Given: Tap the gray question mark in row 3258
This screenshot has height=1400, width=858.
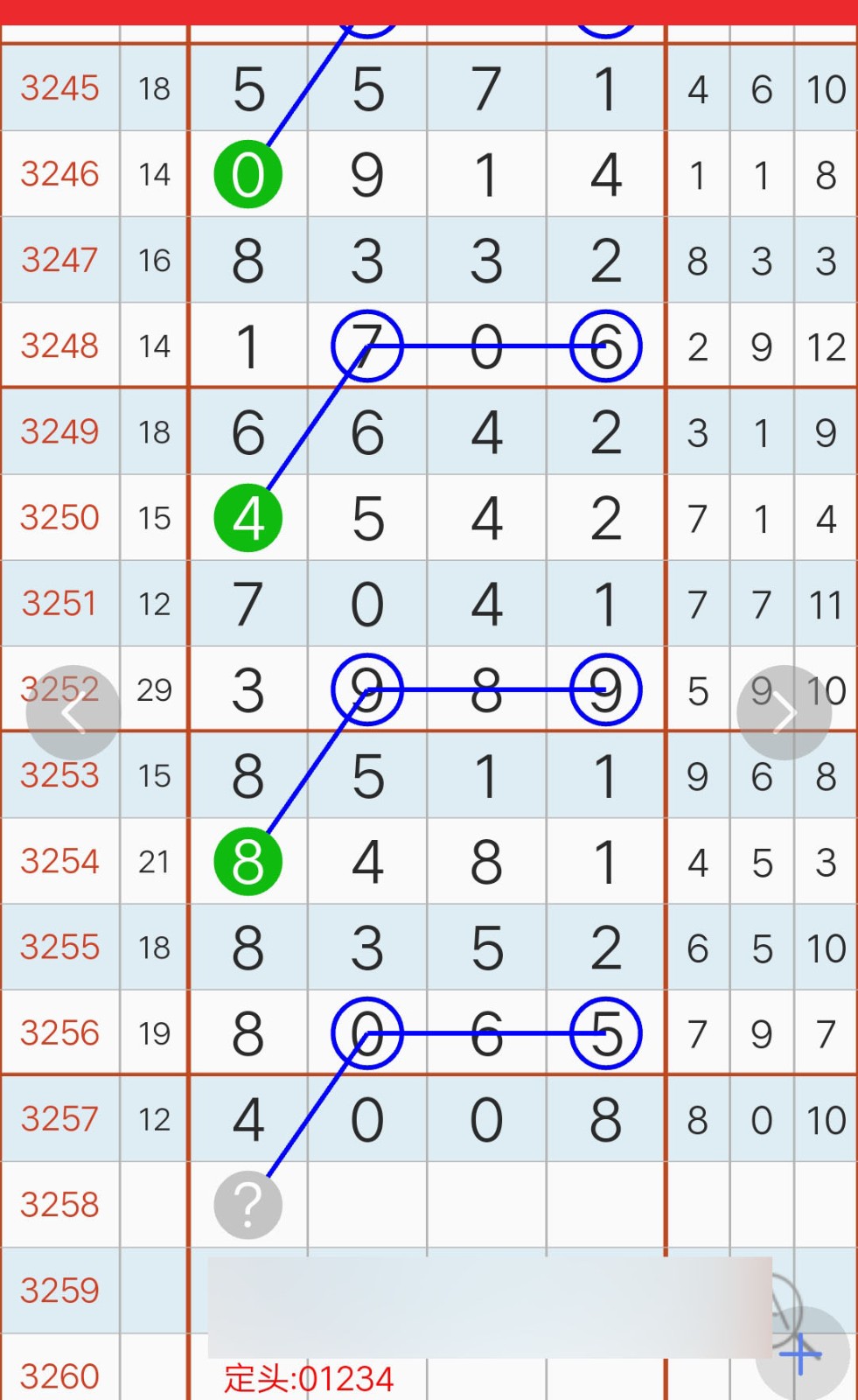Looking at the screenshot, I should pyautogui.click(x=248, y=1205).
